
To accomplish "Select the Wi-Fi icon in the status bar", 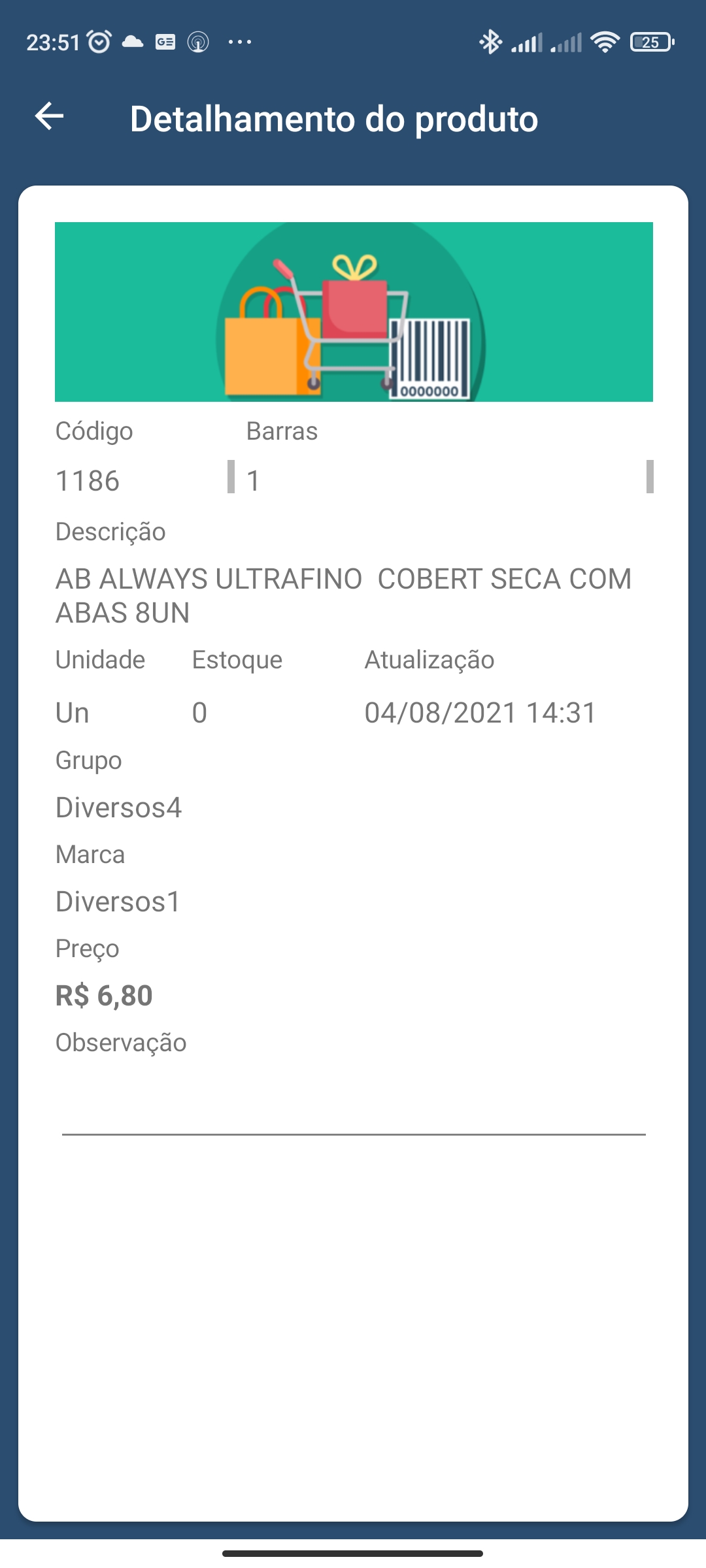I will tap(607, 42).
